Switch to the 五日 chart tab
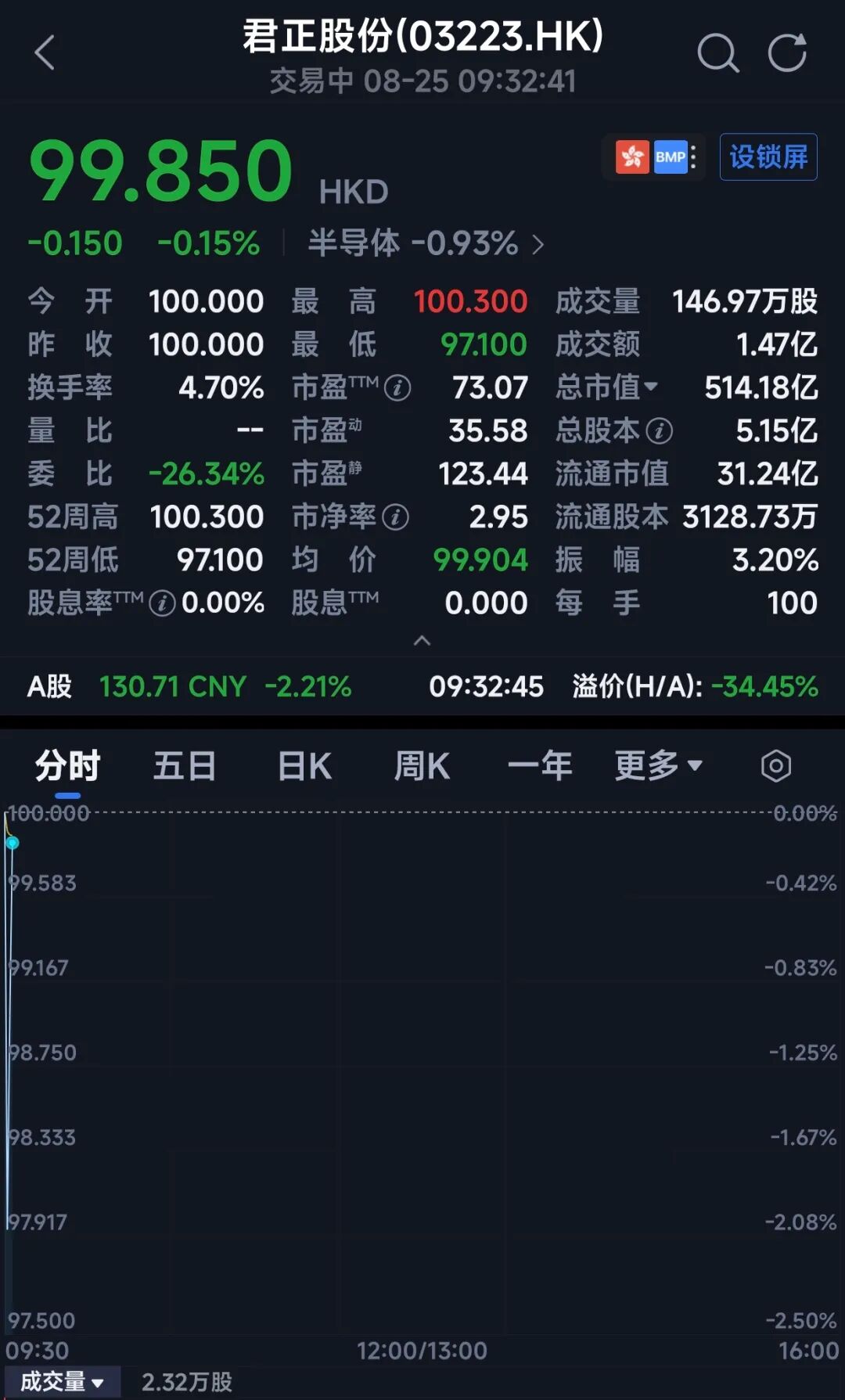The width and height of the screenshot is (845, 1400). 185,766
